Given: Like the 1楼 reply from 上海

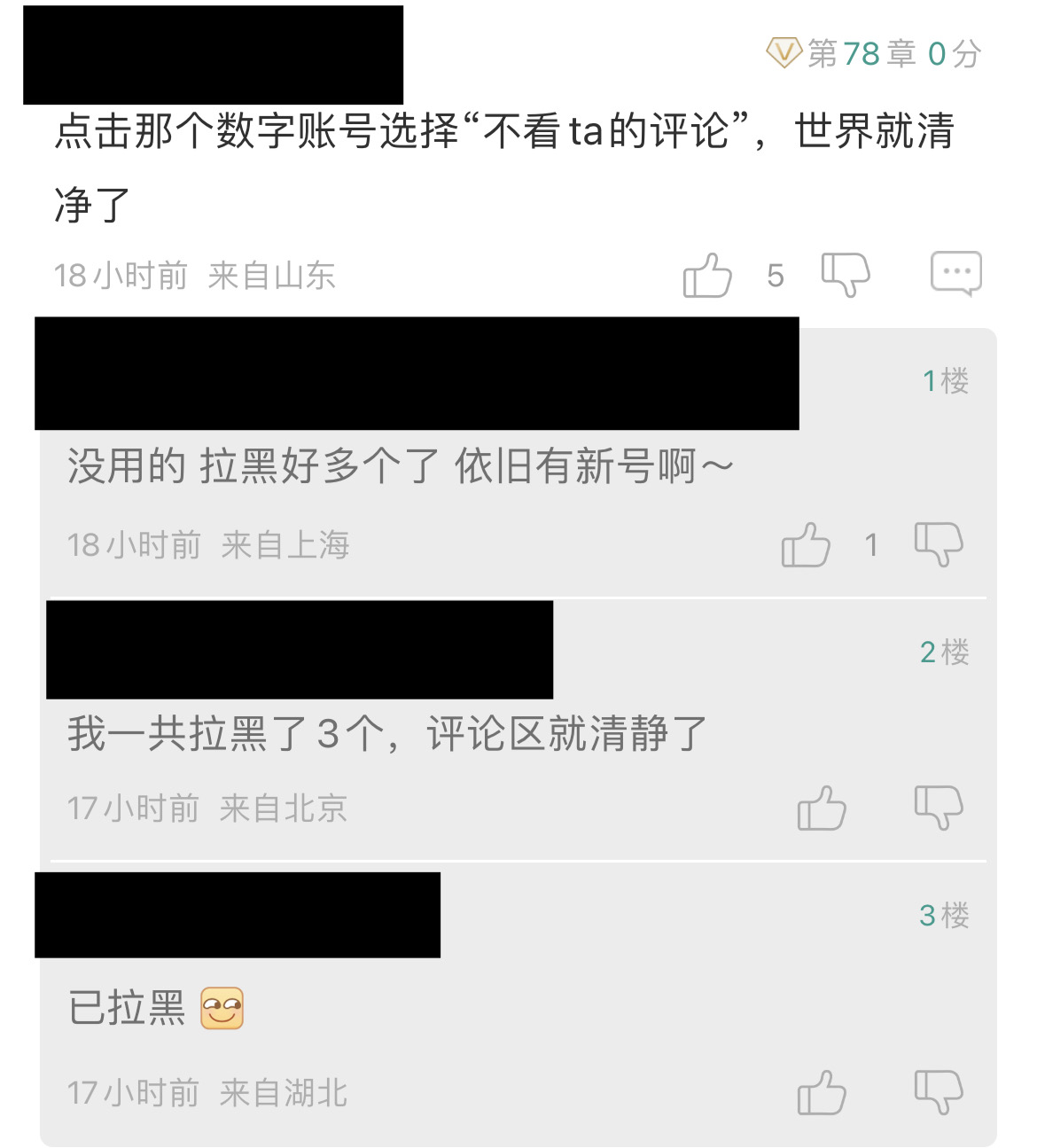Looking at the screenshot, I should click(x=806, y=544).
